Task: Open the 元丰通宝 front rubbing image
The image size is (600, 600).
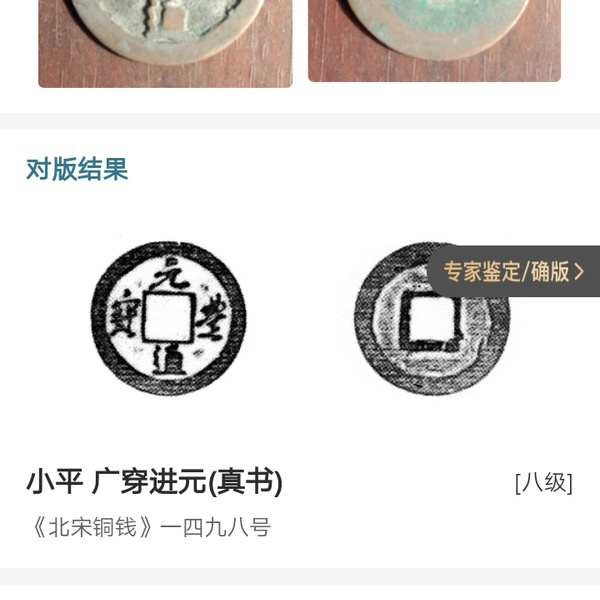Action: pos(167,318)
